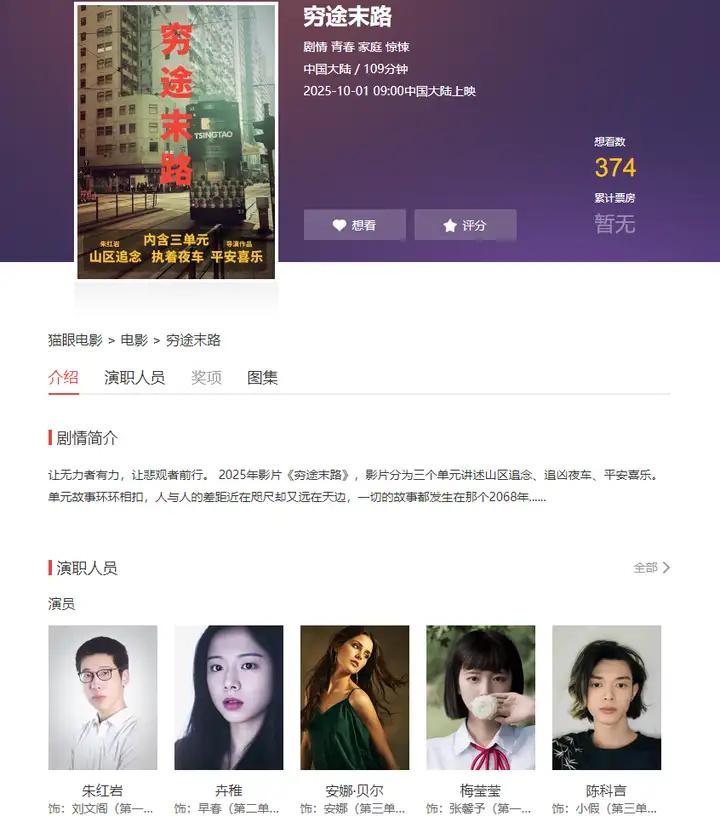Switch to the 奖项 tab

[206, 377]
